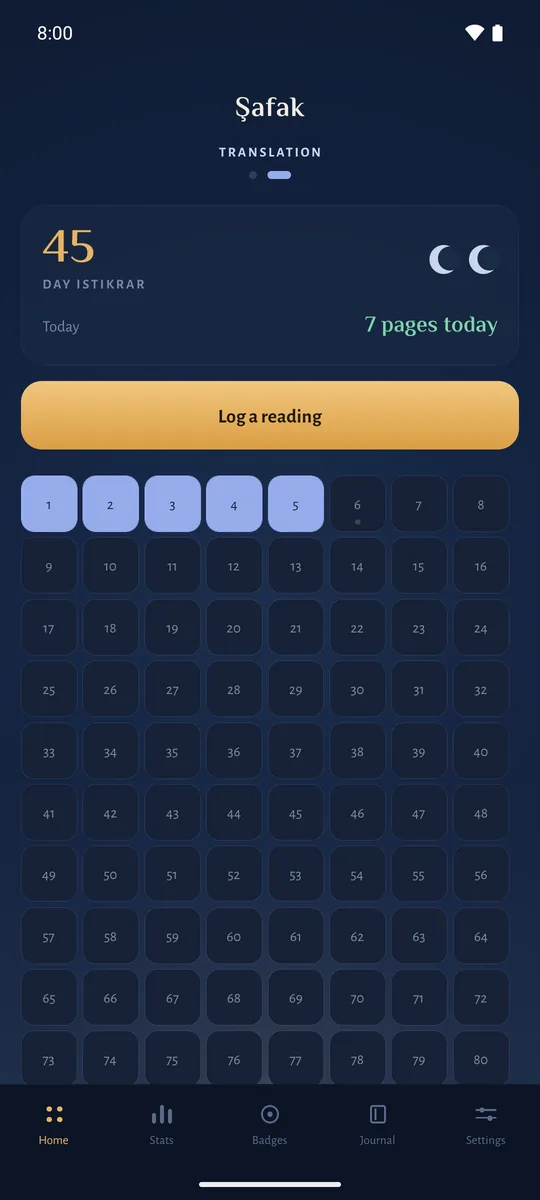Open page 6 in the grid
The height and width of the screenshot is (1200, 540).
coord(357,504)
